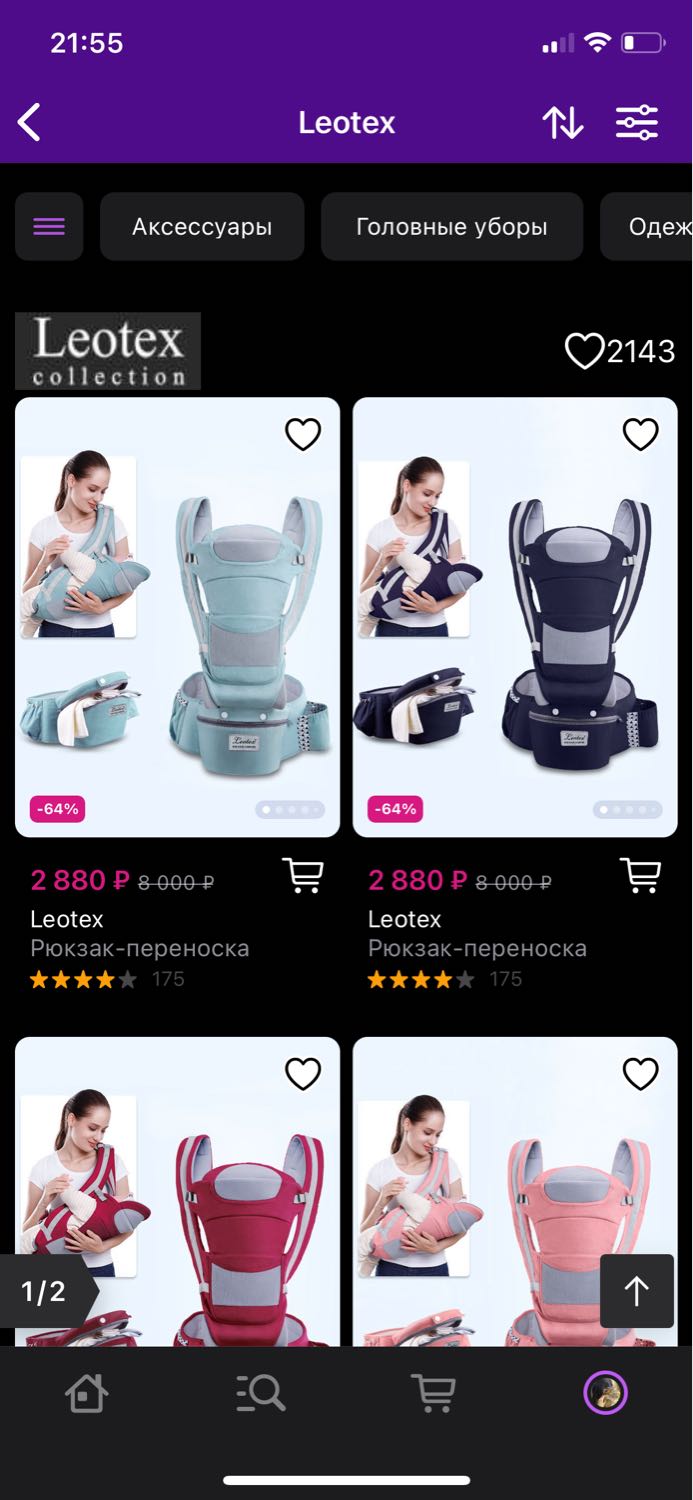Open the cart tab in bottom bar
This screenshot has height=1500, width=693.
click(x=433, y=1392)
